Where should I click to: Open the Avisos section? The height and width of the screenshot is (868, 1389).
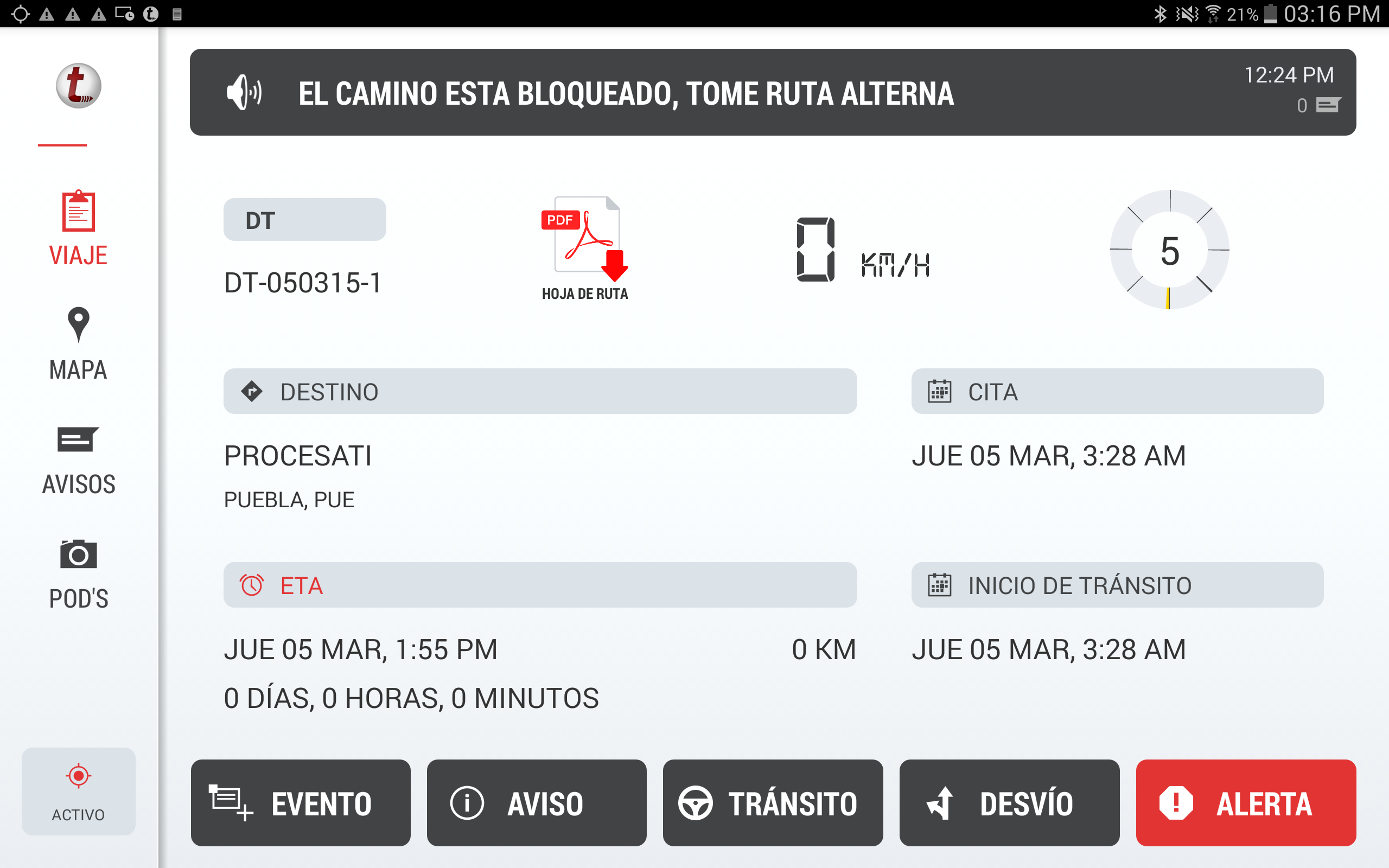click(78, 460)
